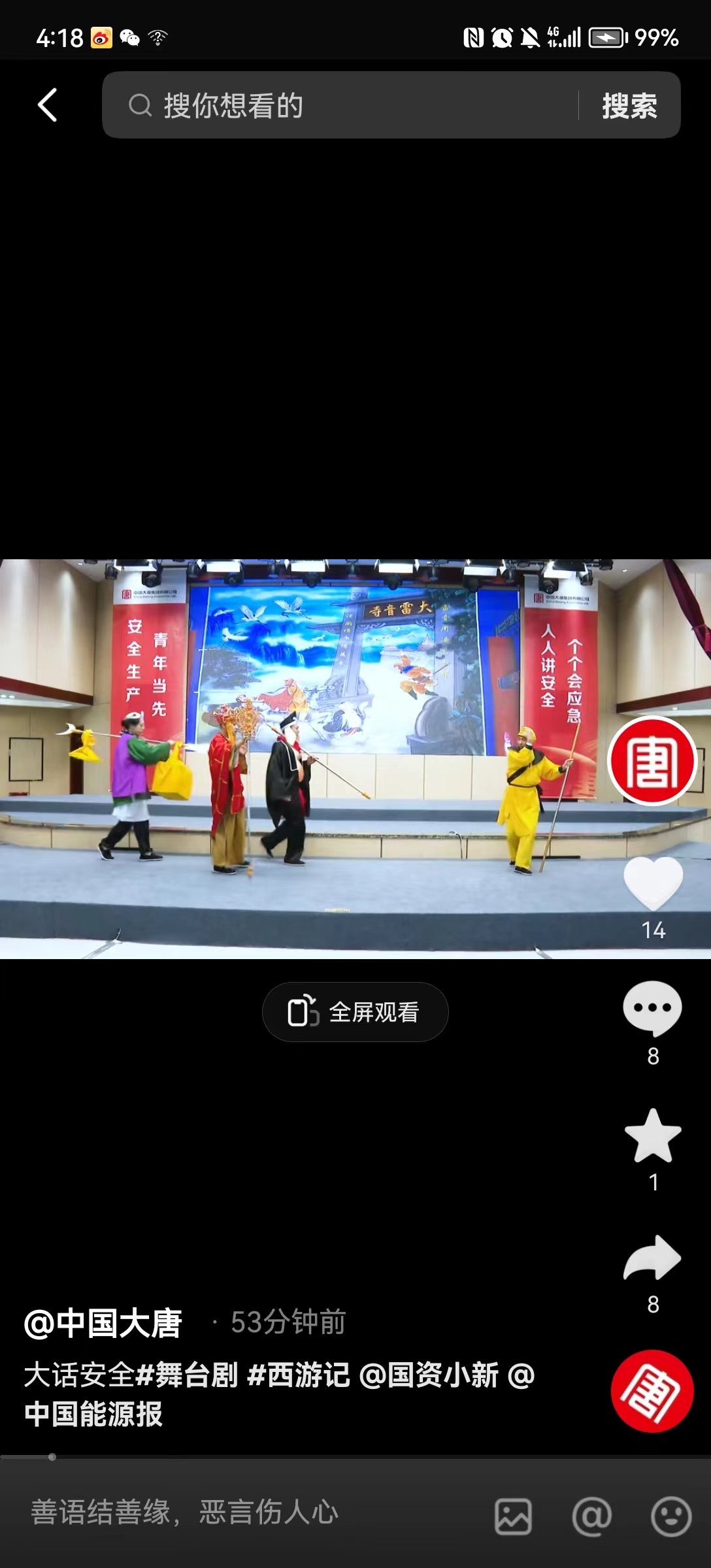Open the search box 搜你想看的
711x1568 pixels.
(340, 105)
